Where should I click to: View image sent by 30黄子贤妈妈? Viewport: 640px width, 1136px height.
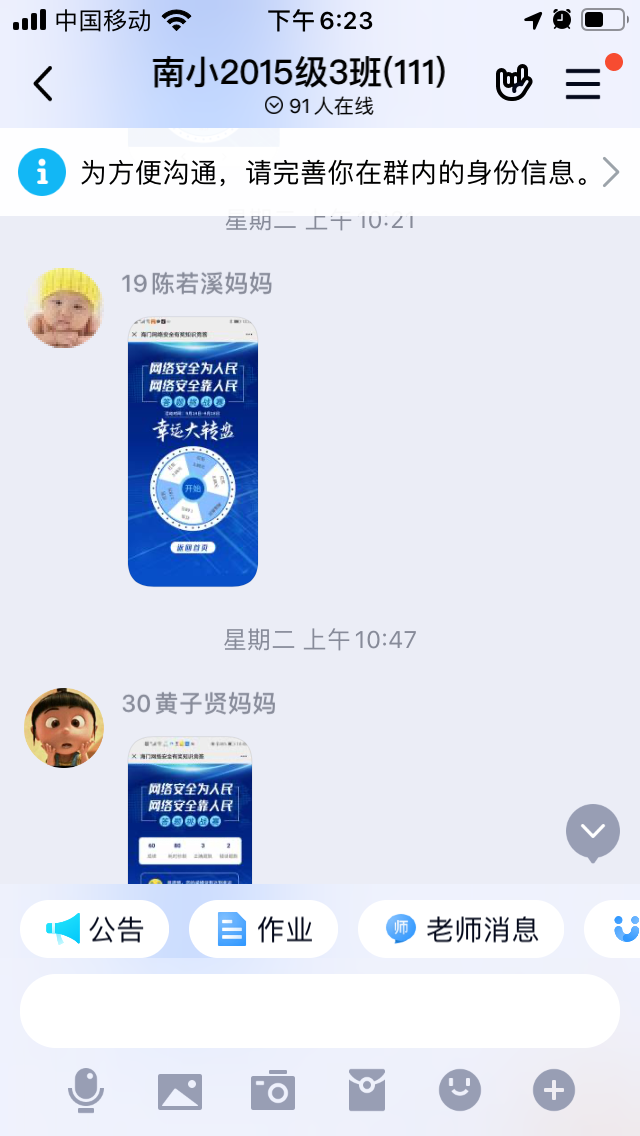click(190, 810)
